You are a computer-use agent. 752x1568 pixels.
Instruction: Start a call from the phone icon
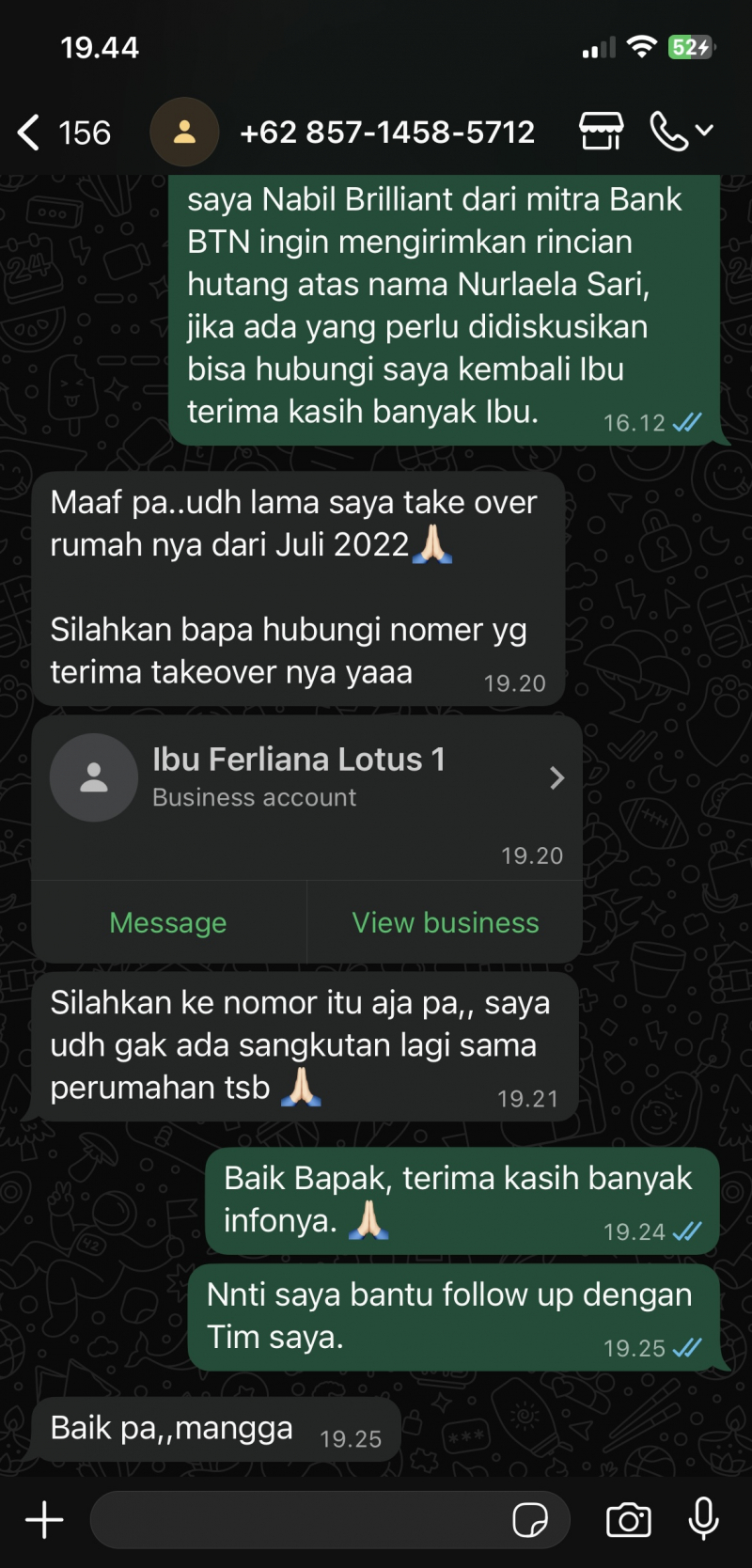tap(669, 132)
